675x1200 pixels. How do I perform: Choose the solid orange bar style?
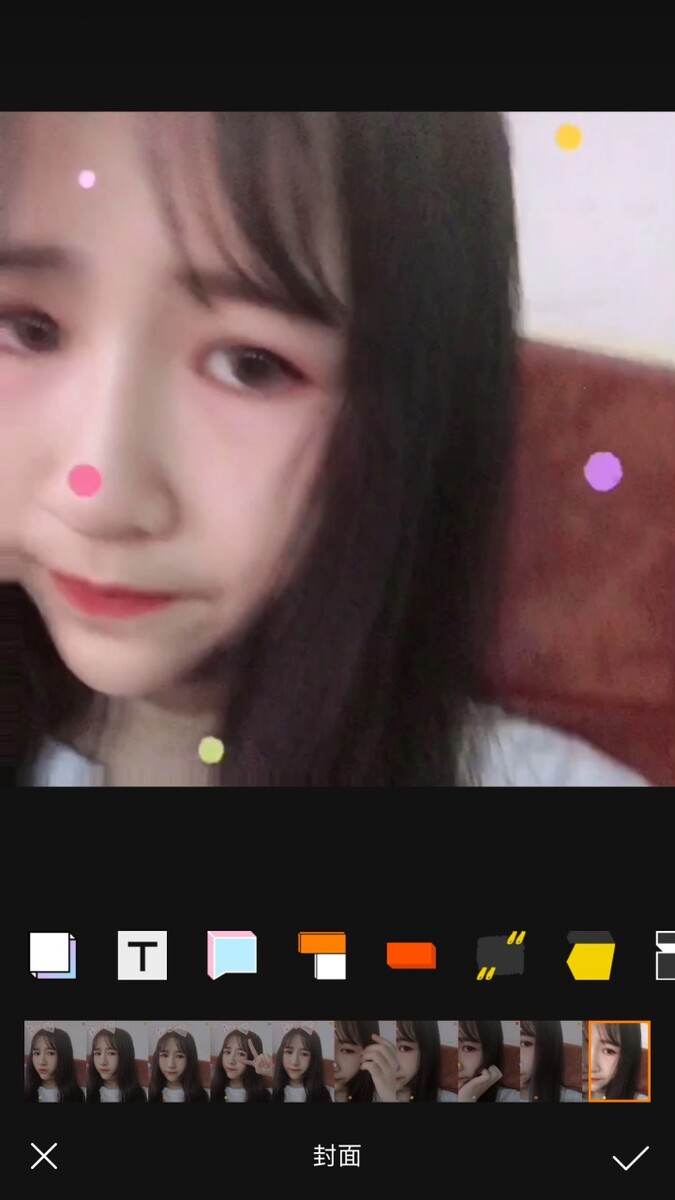[411, 955]
